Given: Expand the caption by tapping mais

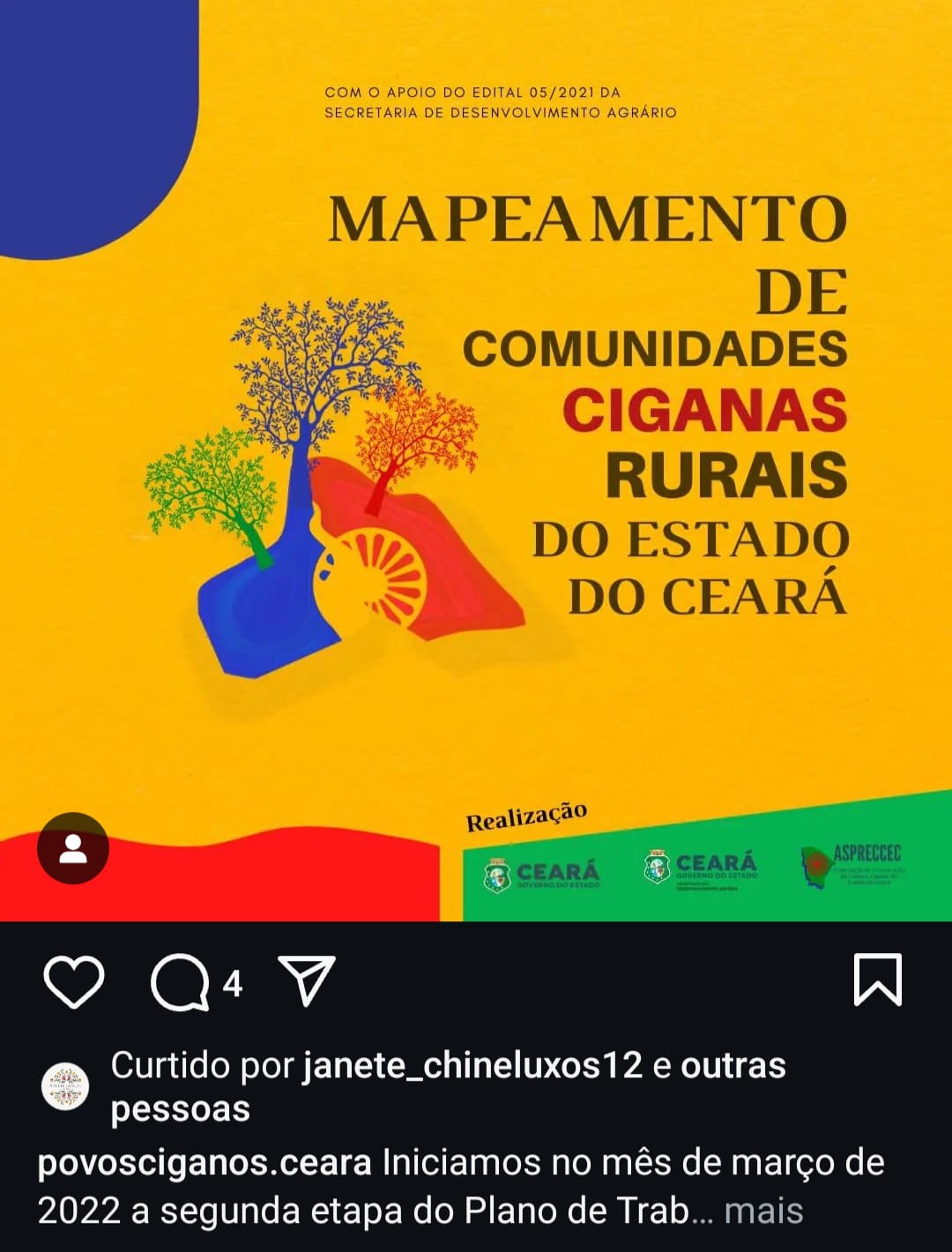Looking at the screenshot, I should click(x=763, y=1211).
